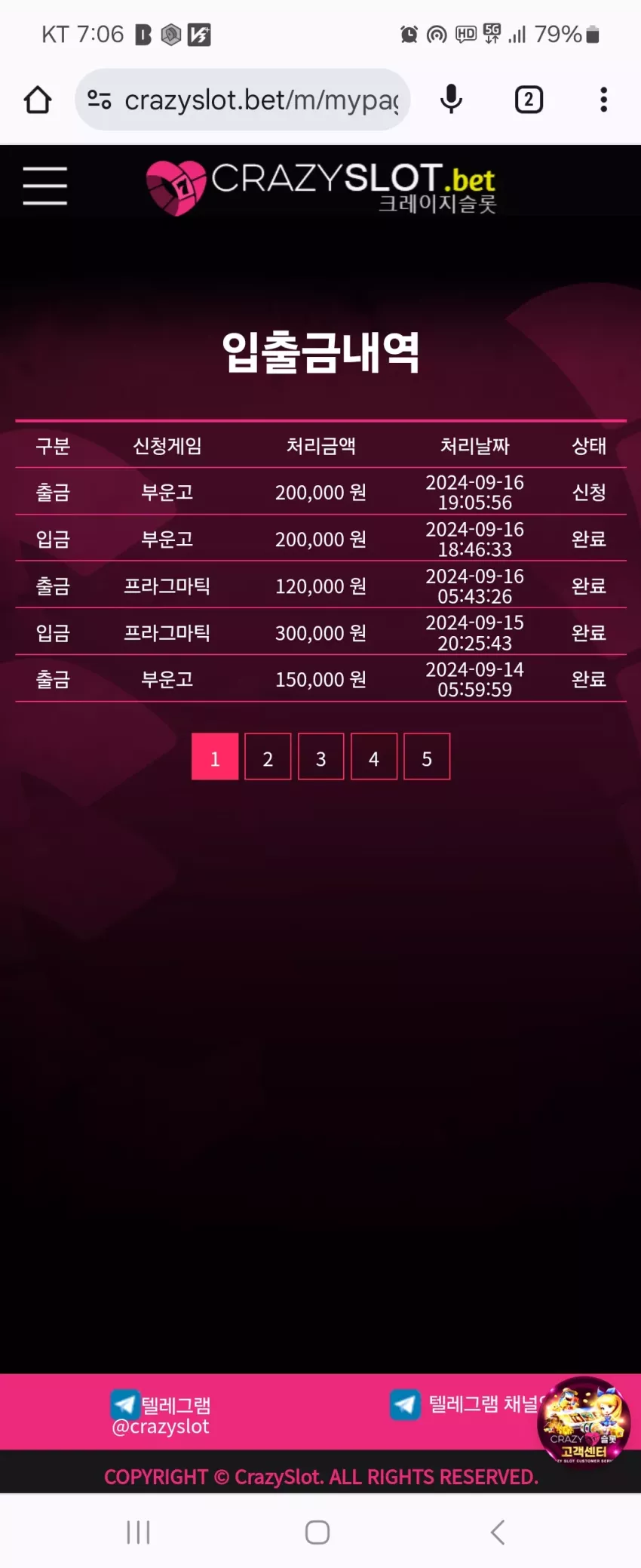Open the hamburger drawer menu
Screen dimensions: 641x1568
click(x=44, y=186)
